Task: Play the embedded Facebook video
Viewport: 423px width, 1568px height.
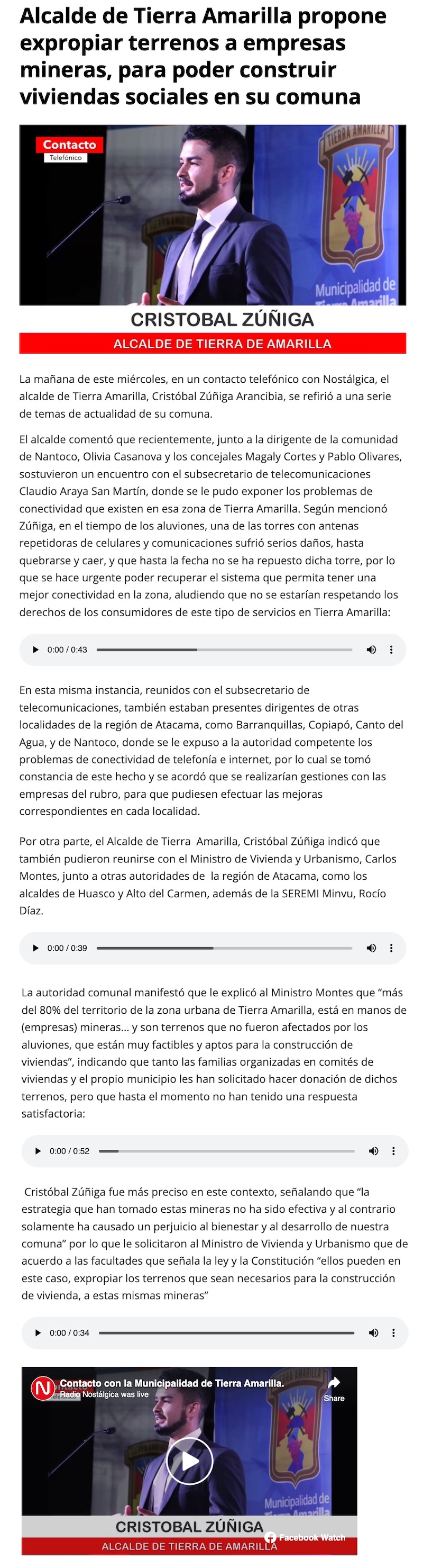Action: tap(190, 1460)
